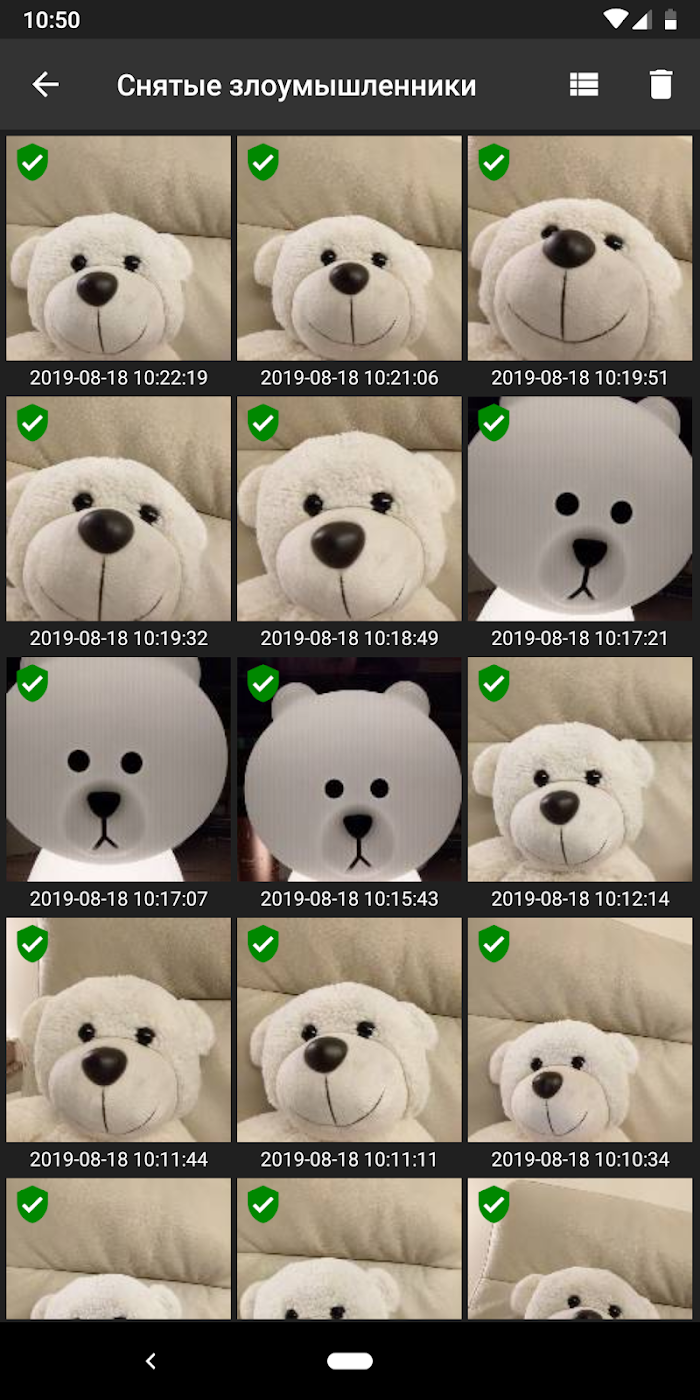
Task: Open the photo taken at 10:22:19
Action: coord(119,249)
